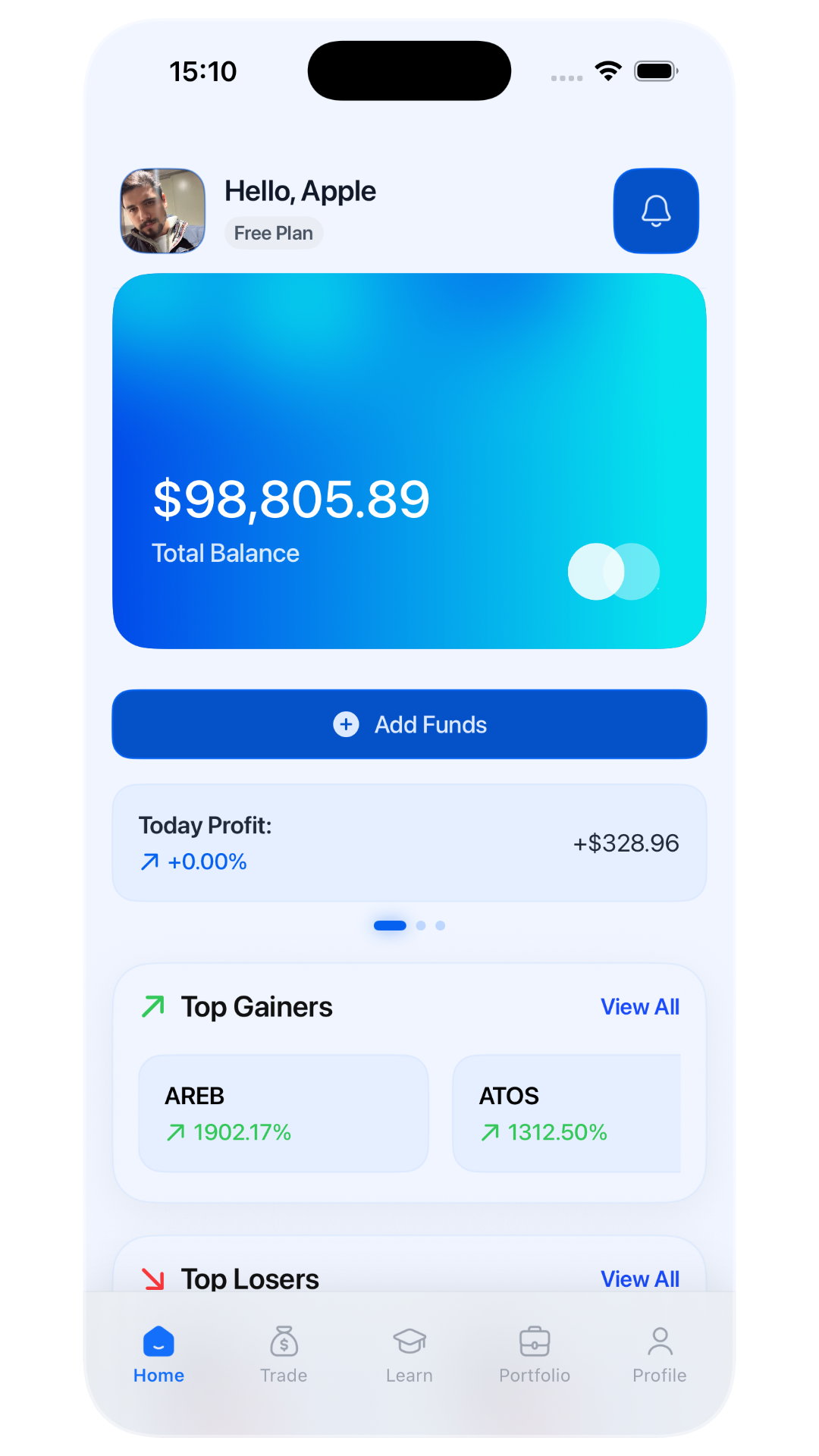The height and width of the screenshot is (1456, 819).
Task: Tap the profile avatar photo
Action: [163, 211]
